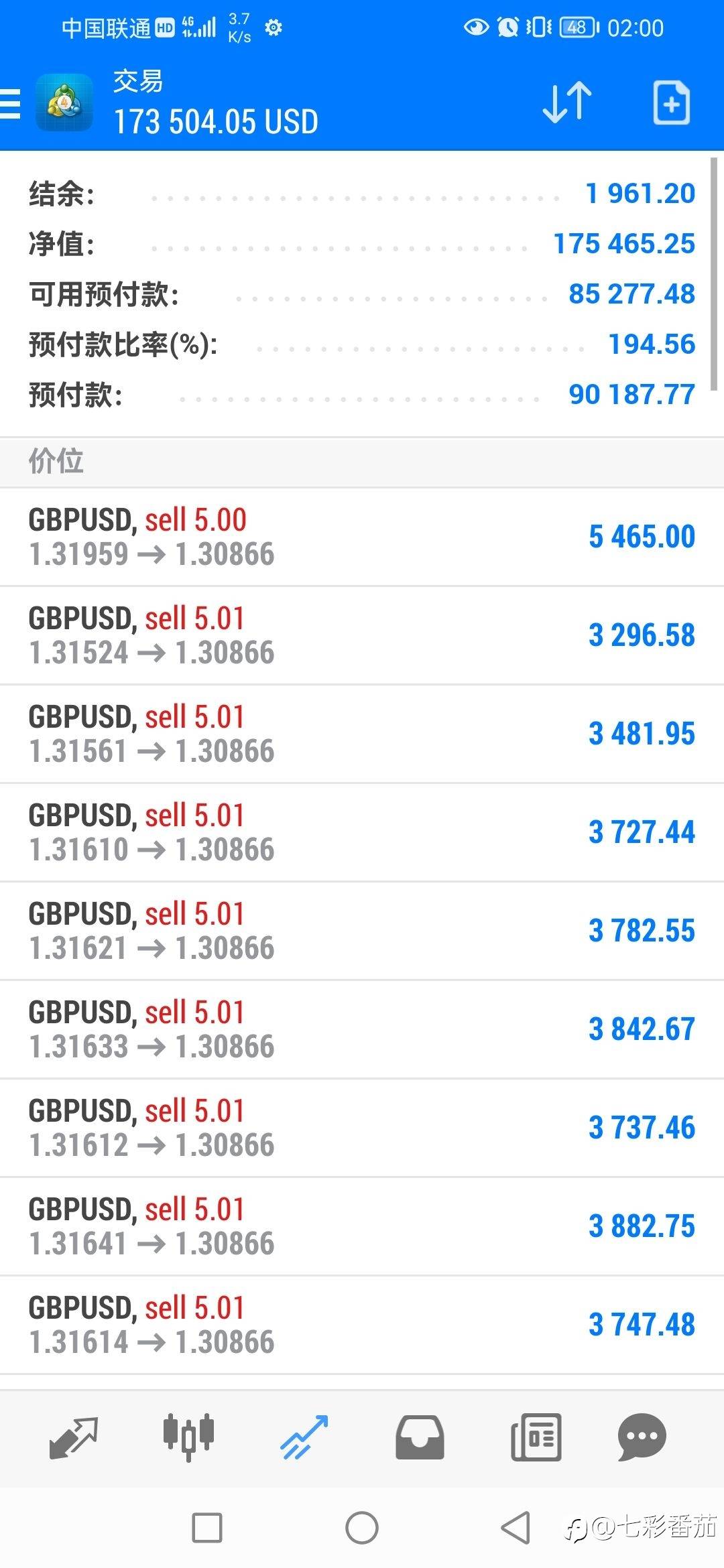This screenshot has height=1568, width=724.
Task: Switch to the Quotes tab
Action: point(74,1437)
